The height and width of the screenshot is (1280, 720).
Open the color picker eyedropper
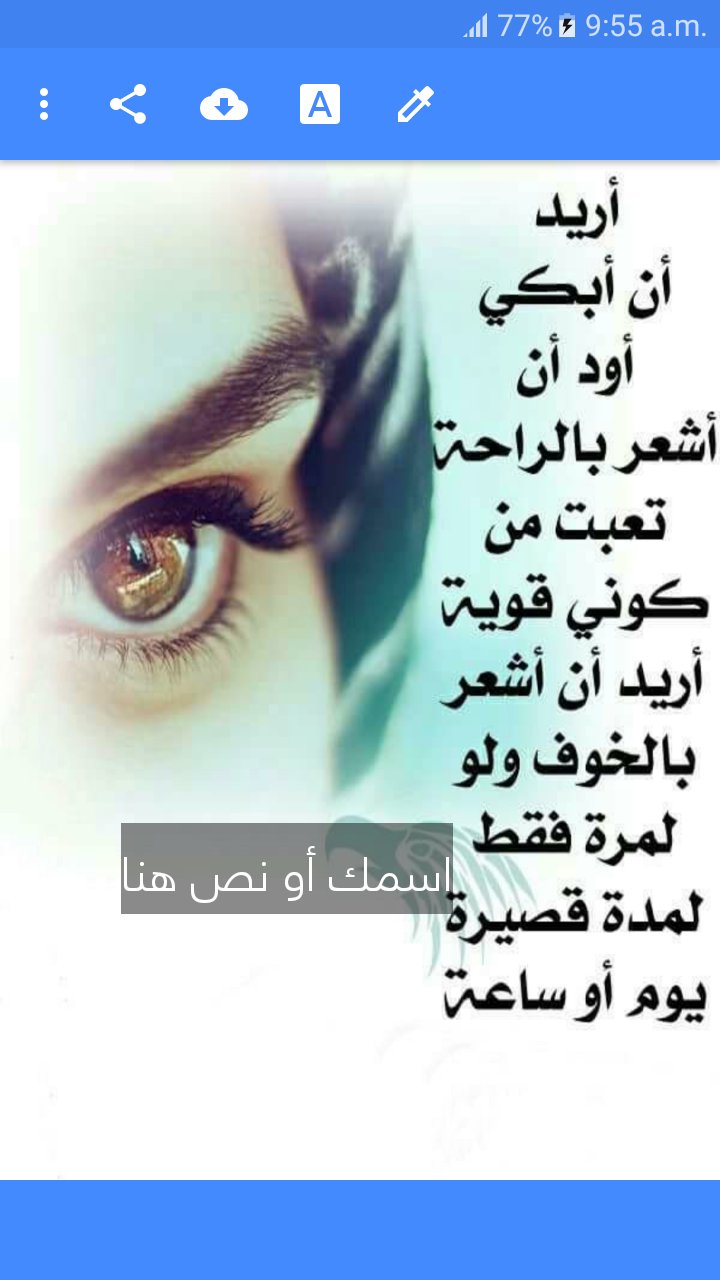pyautogui.click(x=416, y=104)
